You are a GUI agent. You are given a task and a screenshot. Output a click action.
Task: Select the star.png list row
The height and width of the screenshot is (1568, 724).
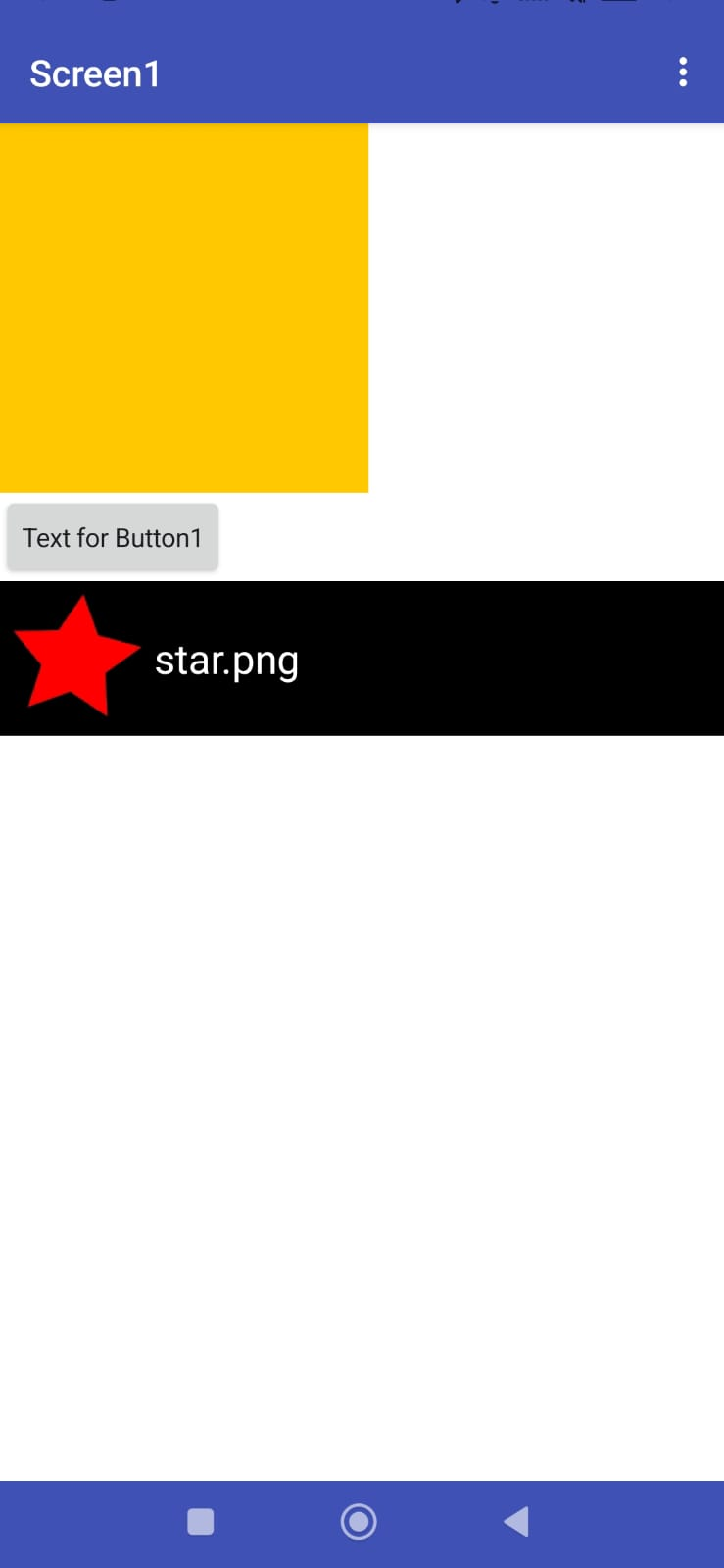[x=362, y=659]
